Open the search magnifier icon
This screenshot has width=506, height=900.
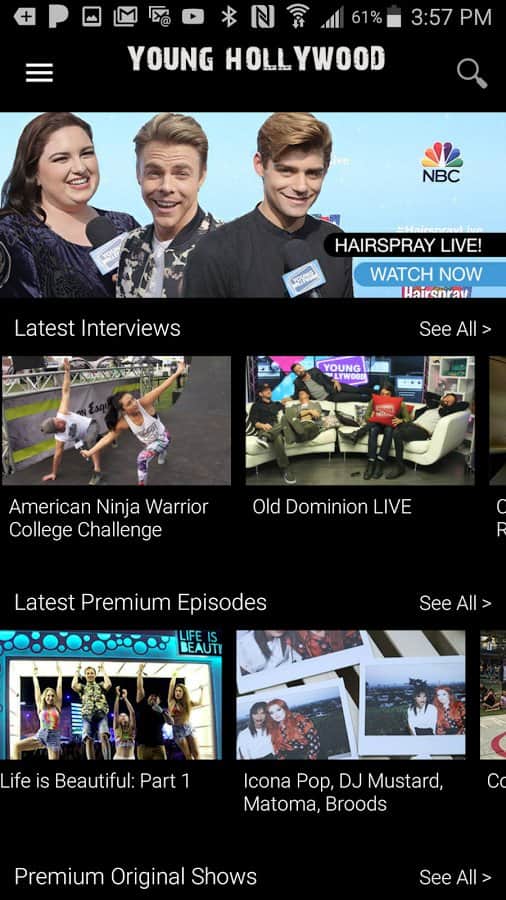(472, 73)
